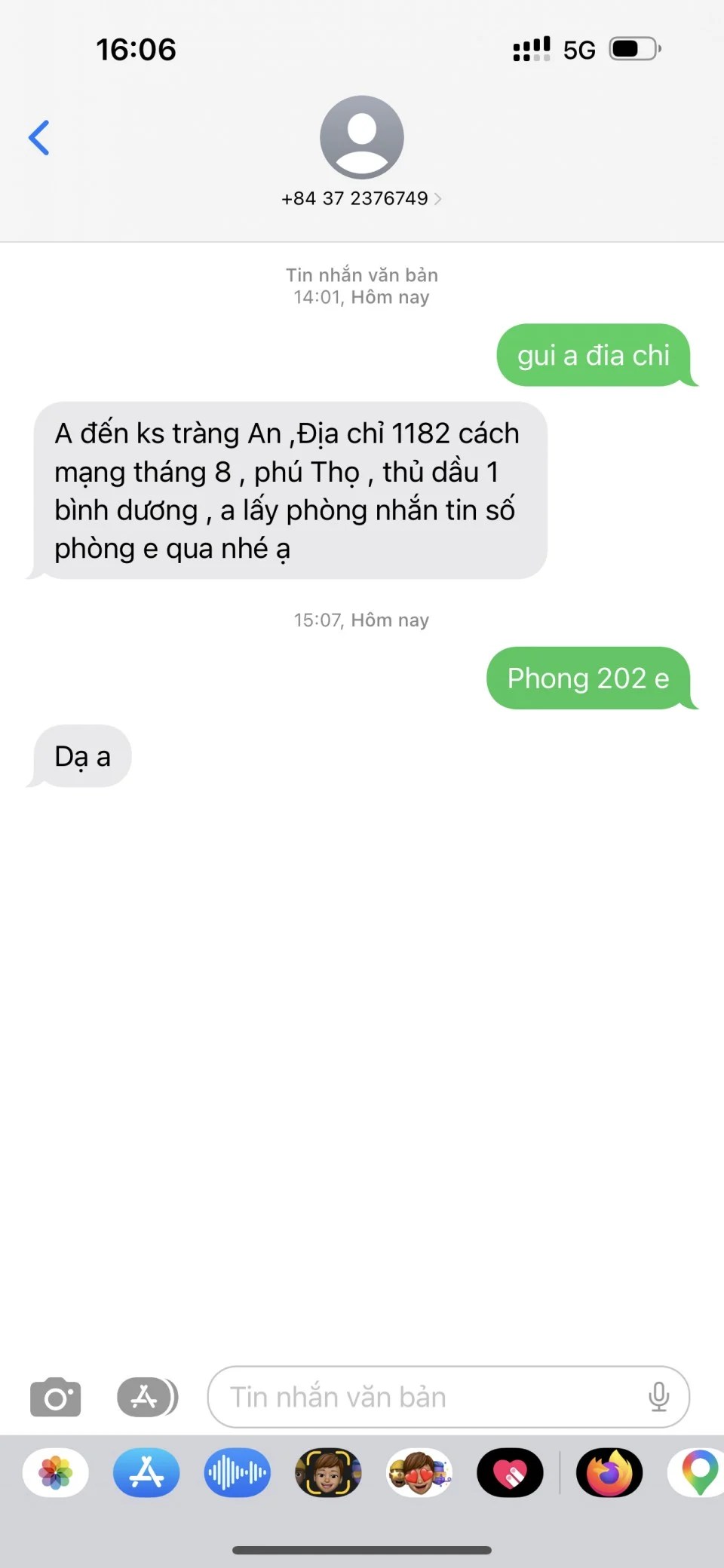This screenshot has height=1568, width=724.
Task: Start dictation with the microphone icon
Action: [658, 1397]
